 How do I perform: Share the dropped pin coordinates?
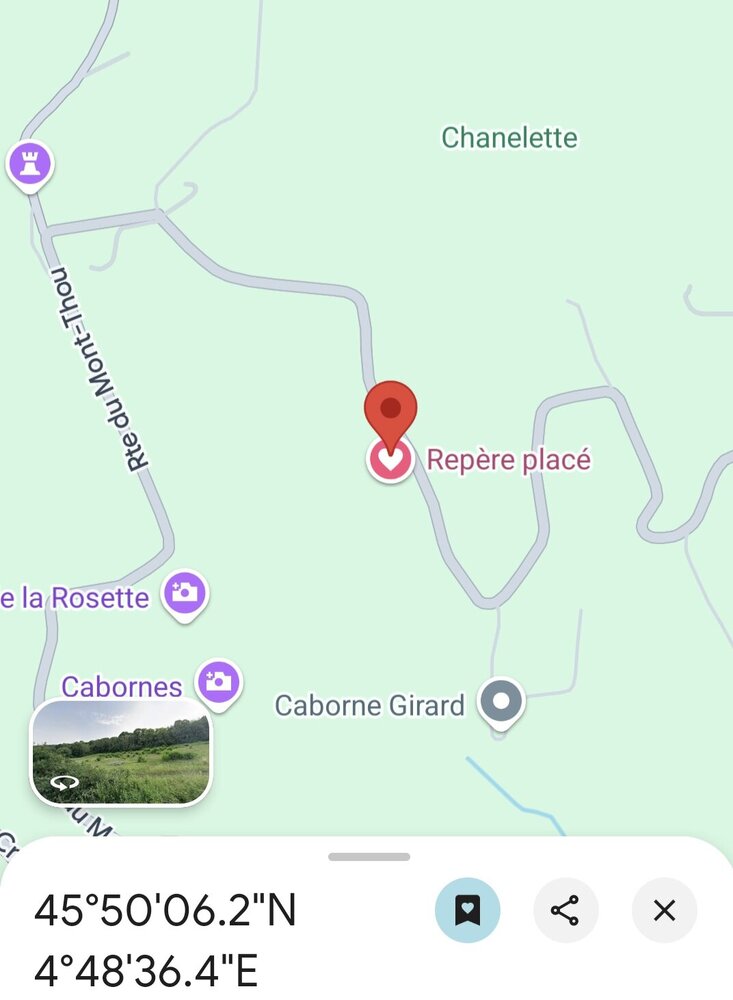565,910
